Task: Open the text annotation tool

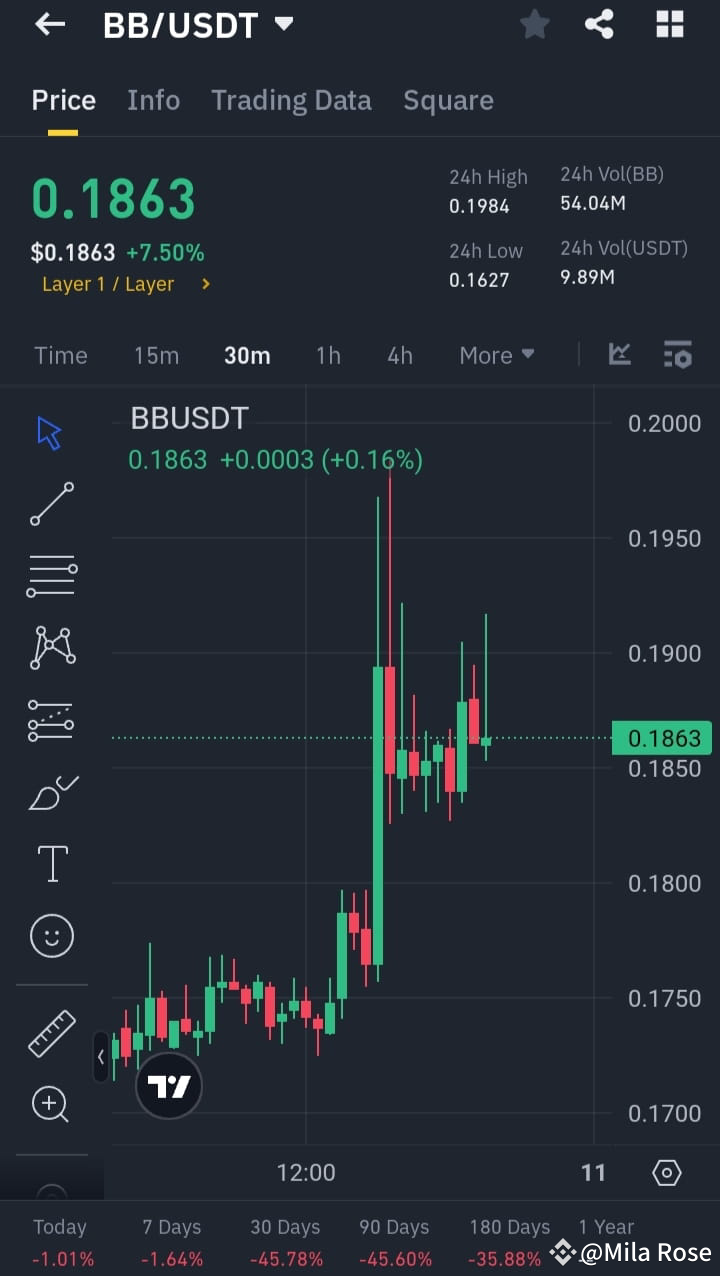Action: (51, 863)
